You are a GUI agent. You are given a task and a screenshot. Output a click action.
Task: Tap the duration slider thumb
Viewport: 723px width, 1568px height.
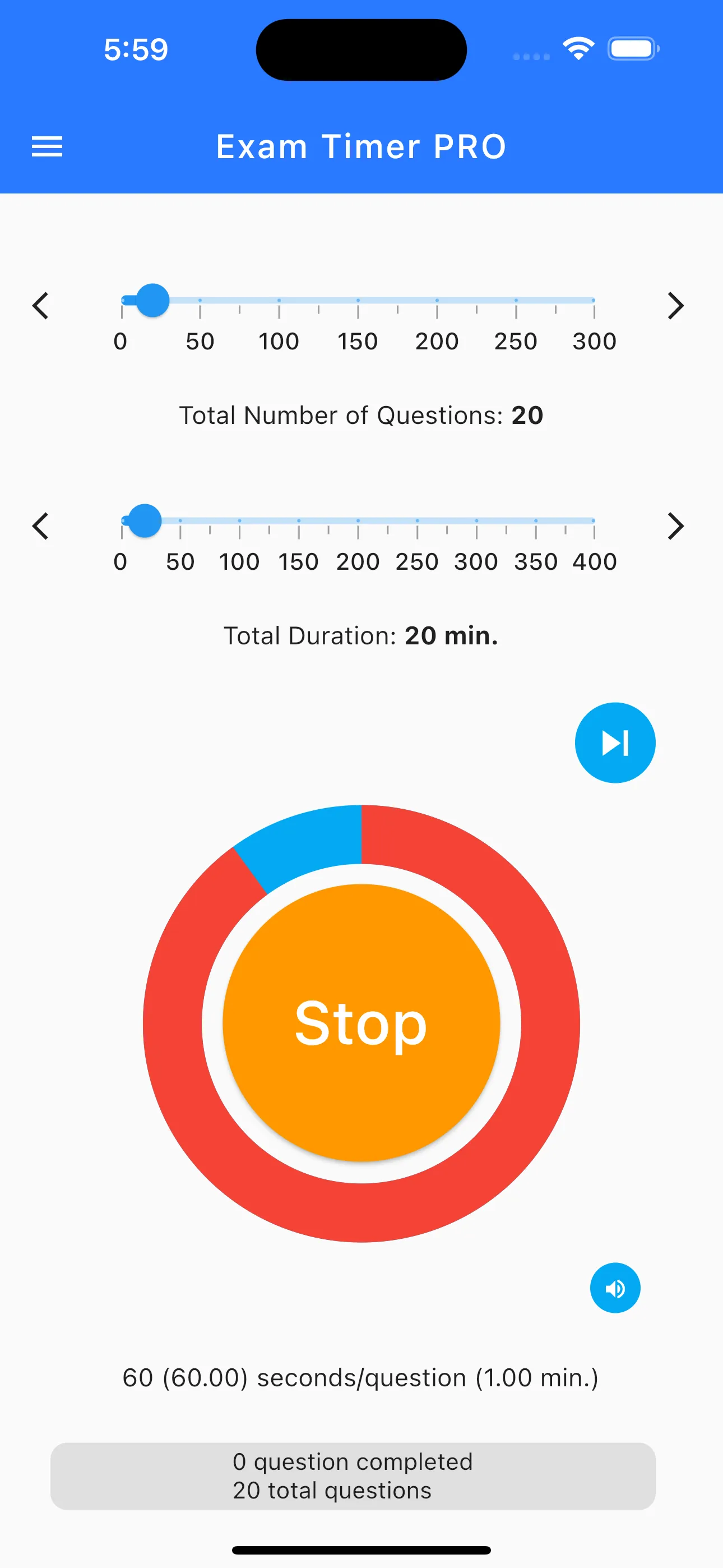146,520
